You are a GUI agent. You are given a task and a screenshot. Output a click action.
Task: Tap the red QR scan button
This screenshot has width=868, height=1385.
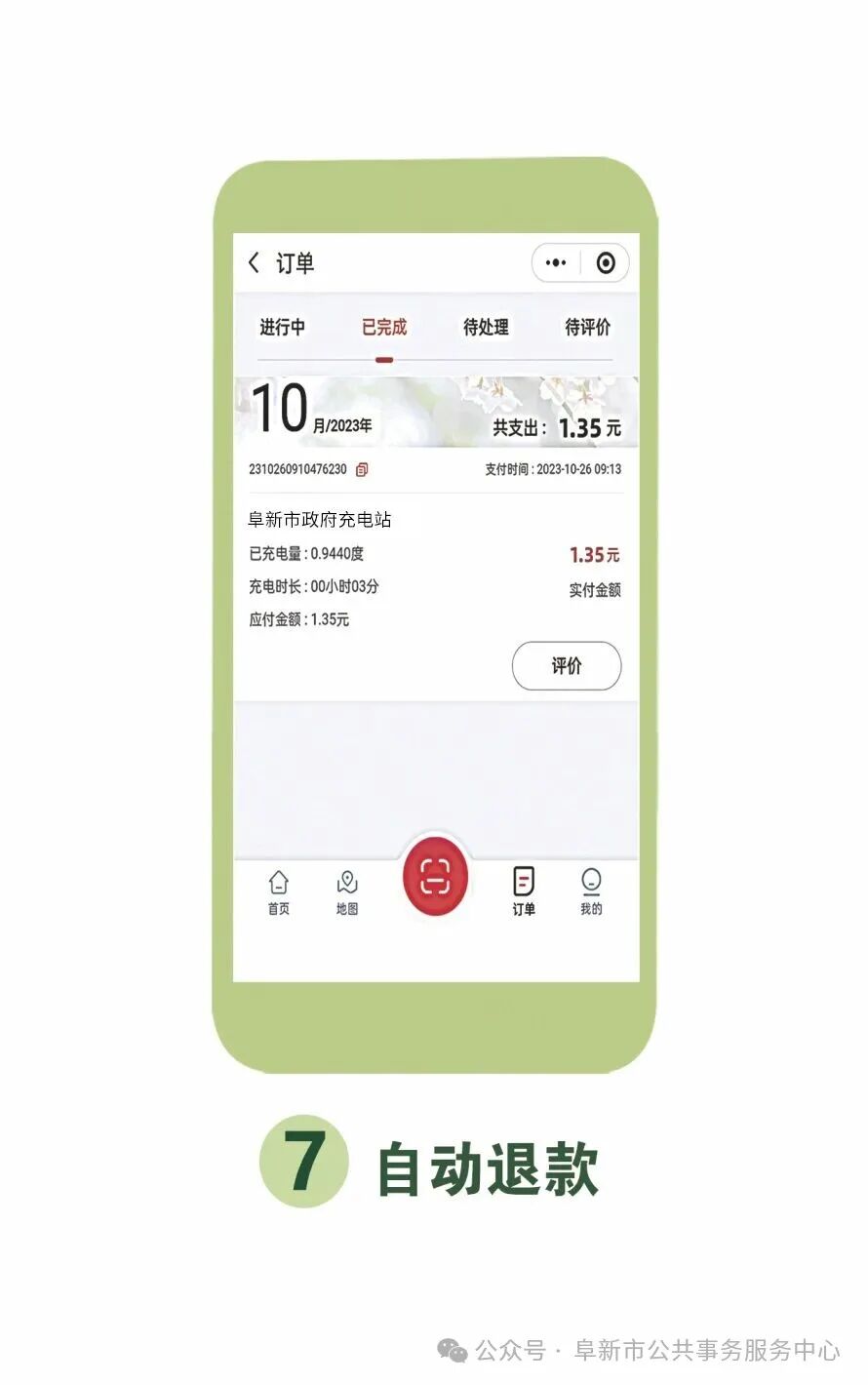[x=435, y=878]
